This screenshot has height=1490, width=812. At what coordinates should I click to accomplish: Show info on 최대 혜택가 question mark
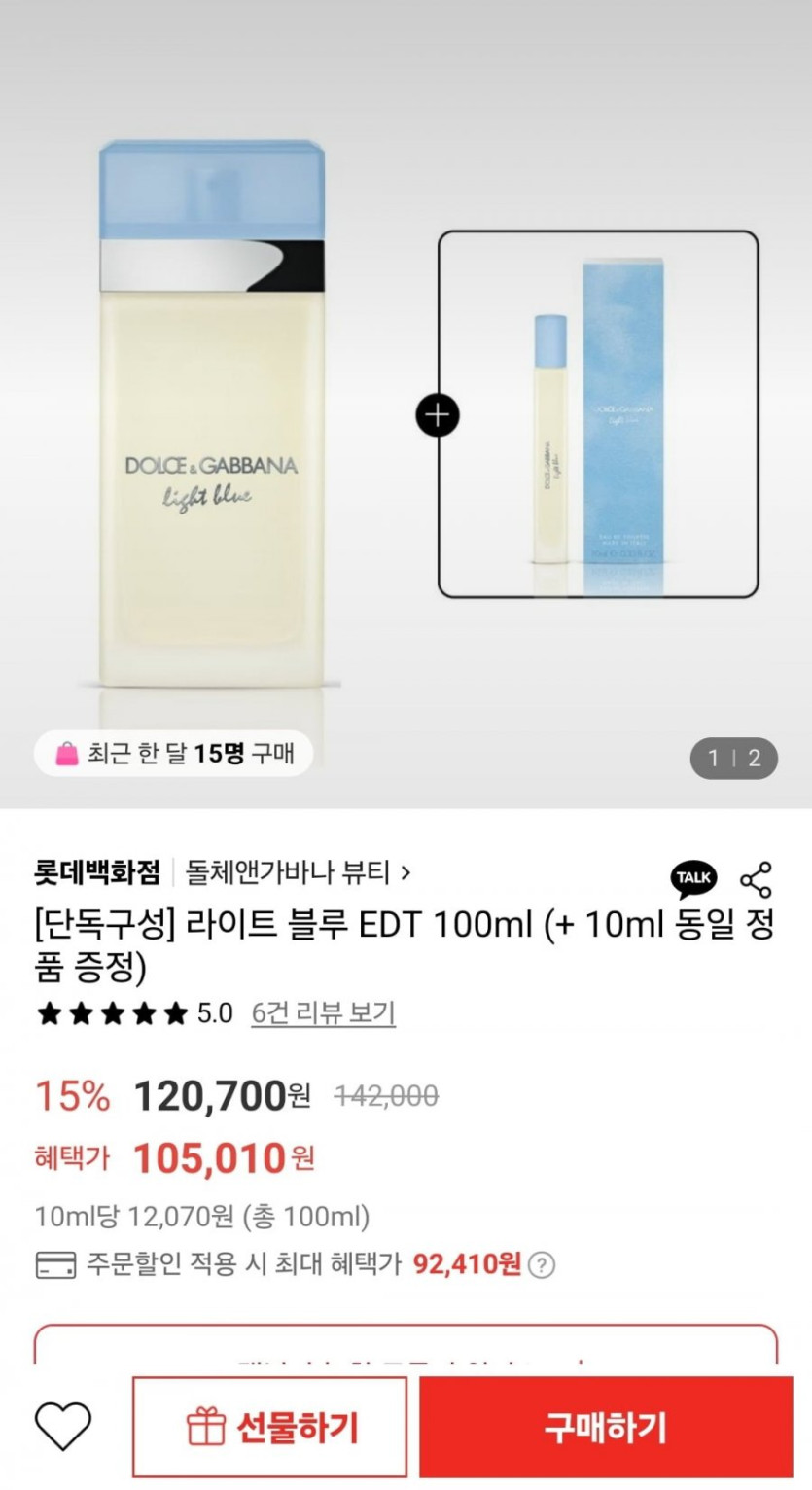point(543,1265)
